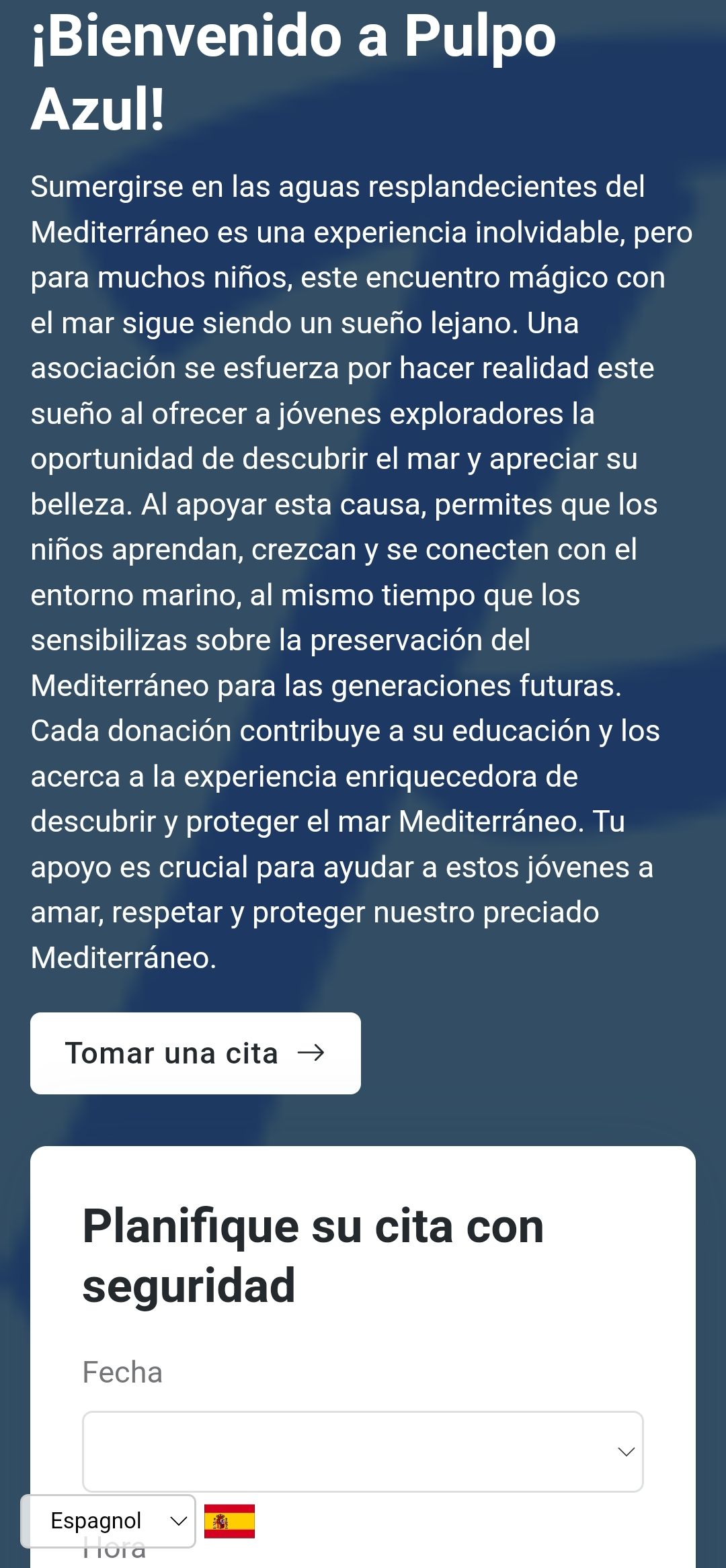Open the Espagnol language selector
726x1568 pixels.
click(x=109, y=1521)
